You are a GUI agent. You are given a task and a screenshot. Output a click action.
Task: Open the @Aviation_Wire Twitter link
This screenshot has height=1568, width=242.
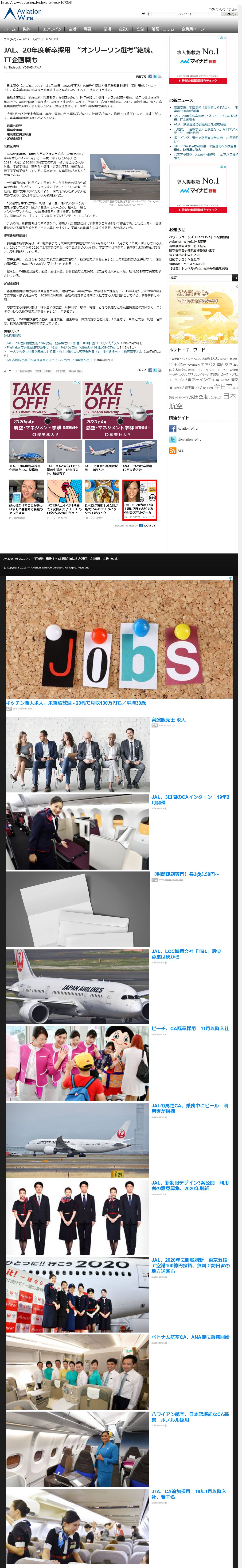coord(190,439)
